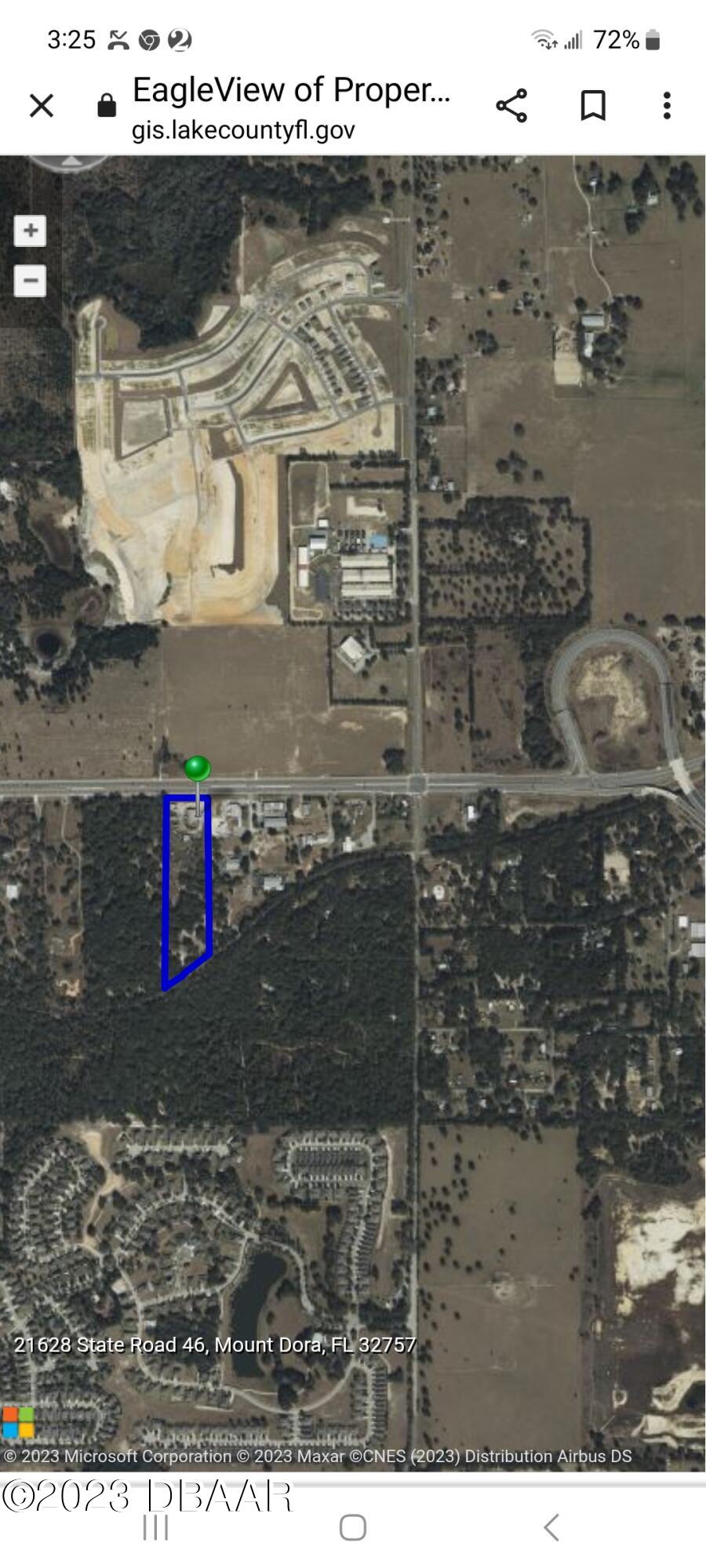Open recent apps from navigation bar
This screenshot has width=706, height=1568.
pyautogui.click(x=155, y=1527)
